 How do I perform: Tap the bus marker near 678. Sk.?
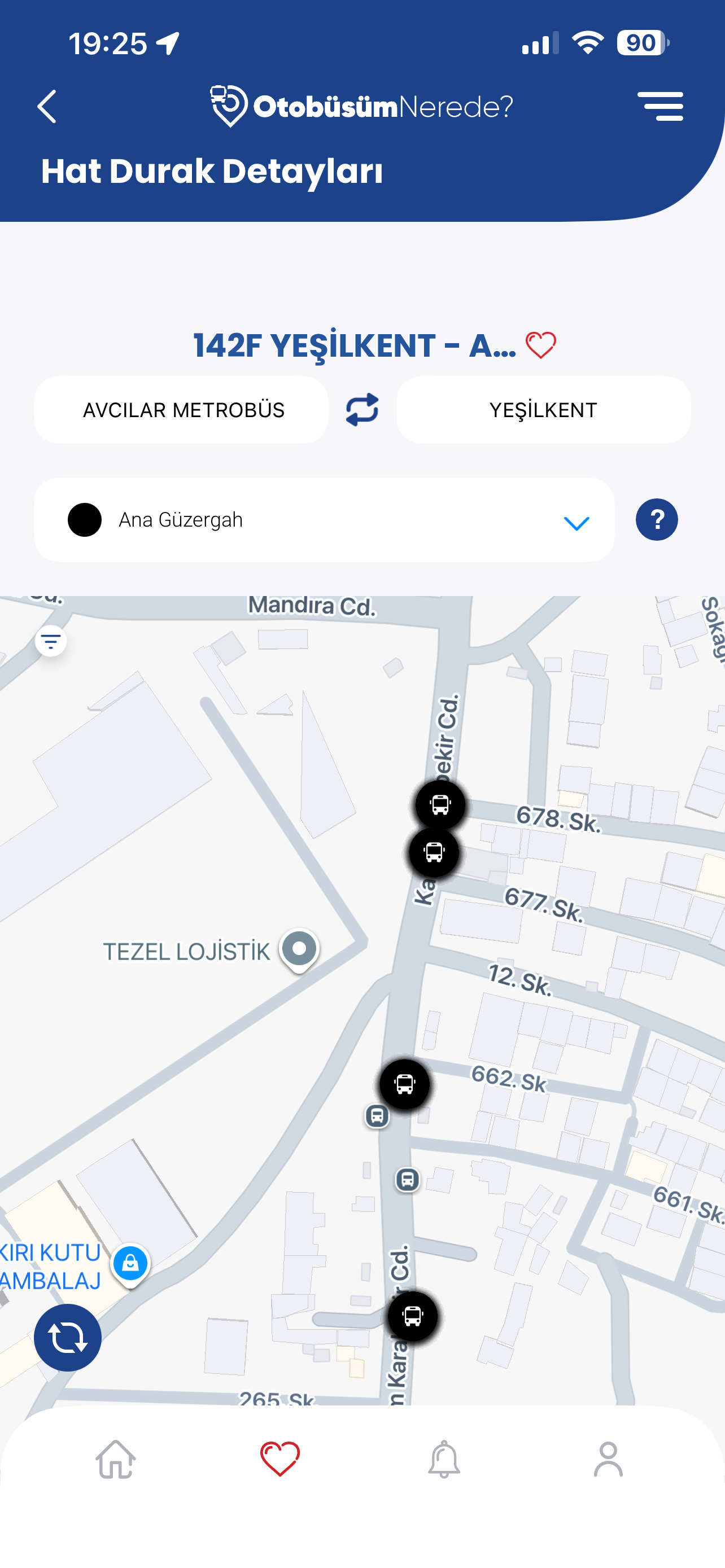click(440, 805)
